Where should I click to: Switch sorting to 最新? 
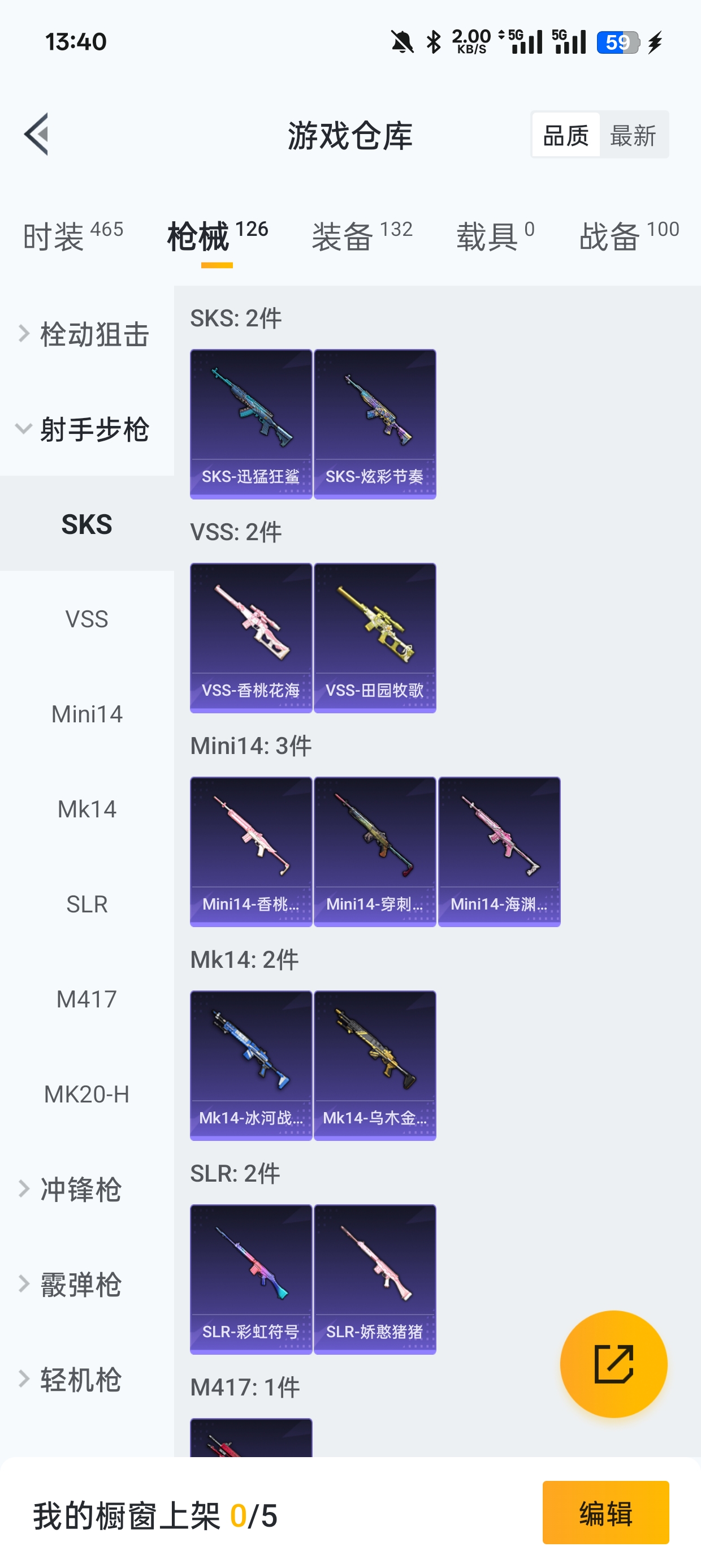633,135
